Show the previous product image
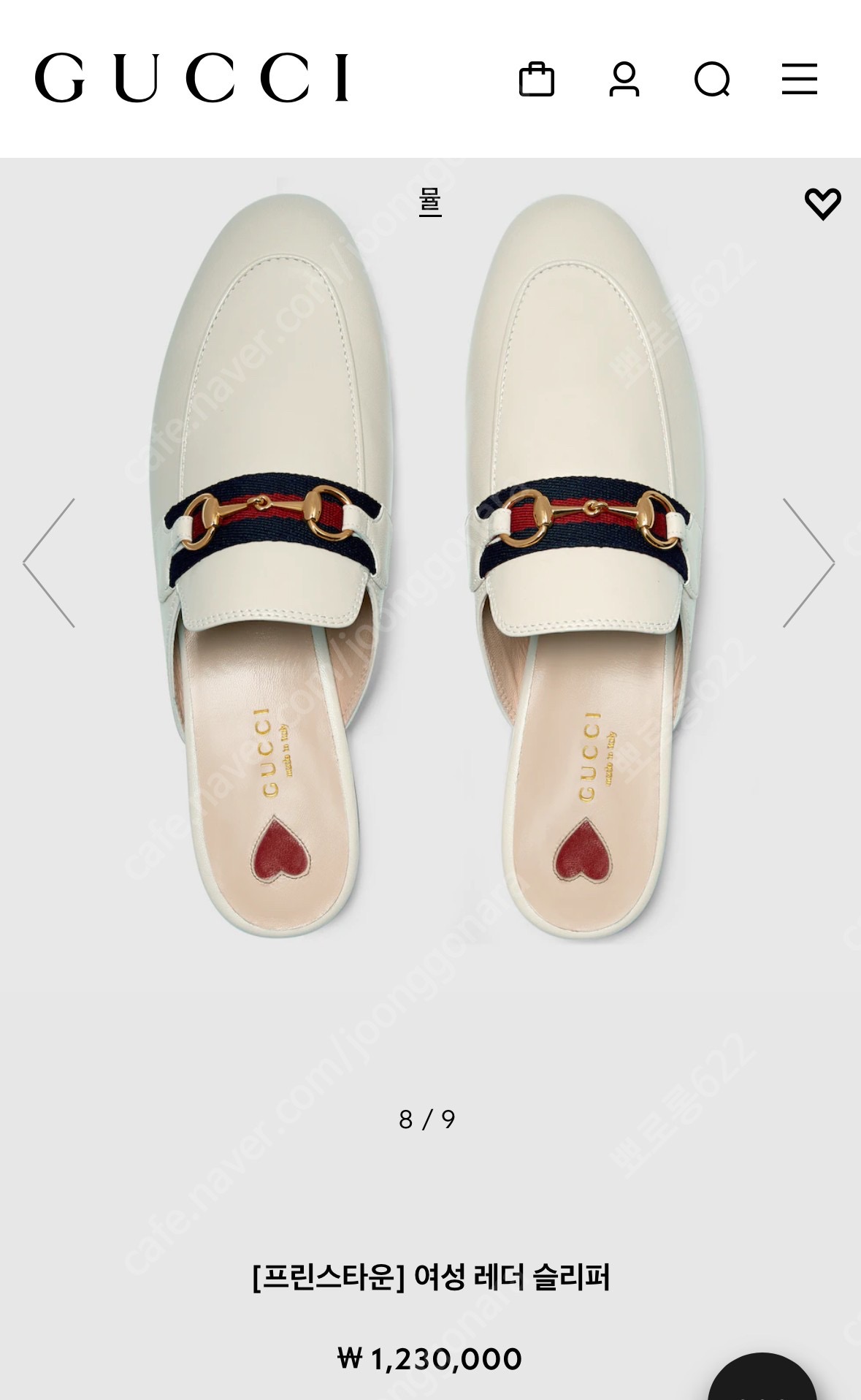The image size is (861, 1400). (49, 563)
